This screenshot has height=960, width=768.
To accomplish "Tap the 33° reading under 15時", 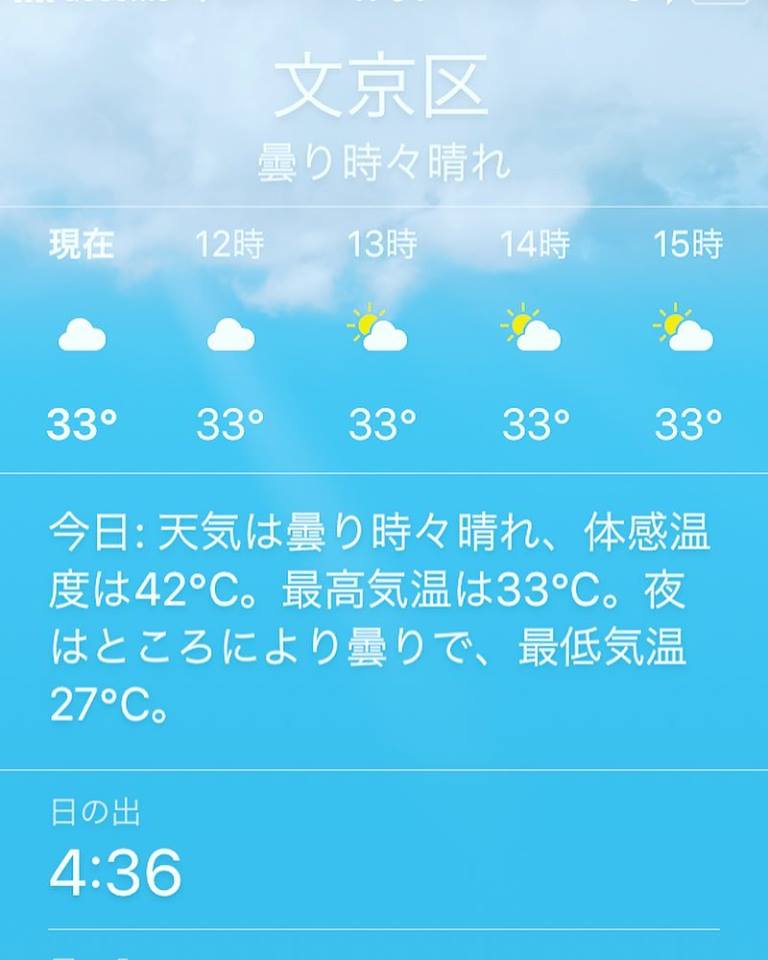I will point(686,424).
